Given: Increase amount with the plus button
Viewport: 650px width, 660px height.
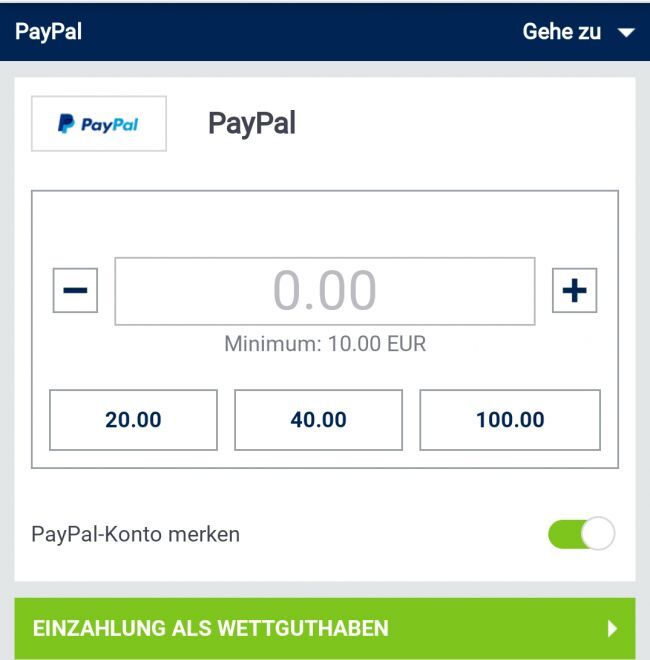Looking at the screenshot, I should 574,291.
